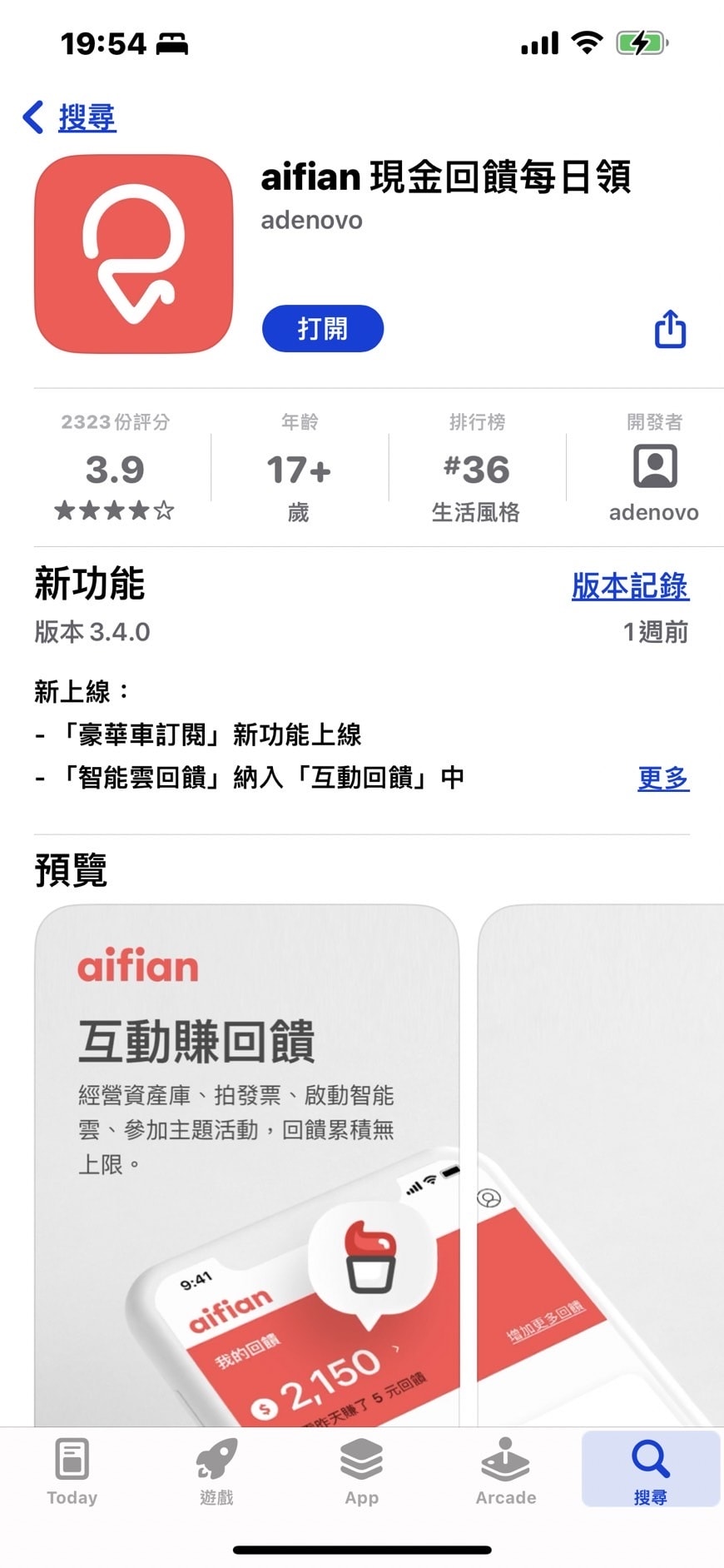Share the aifian app page
The width and height of the screenshot is (724, 1568).
670,329
